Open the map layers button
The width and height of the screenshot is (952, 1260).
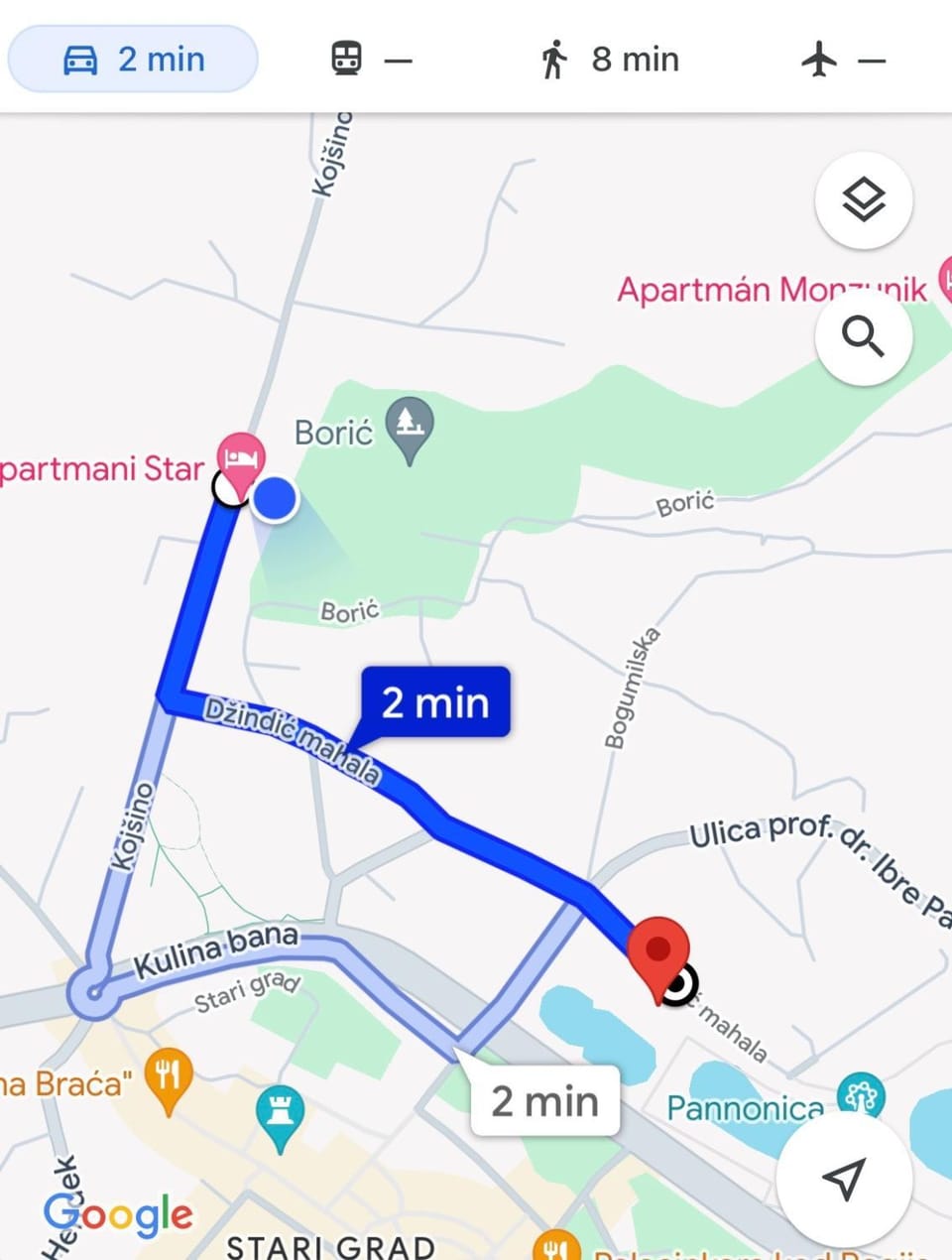coord(863,200)
